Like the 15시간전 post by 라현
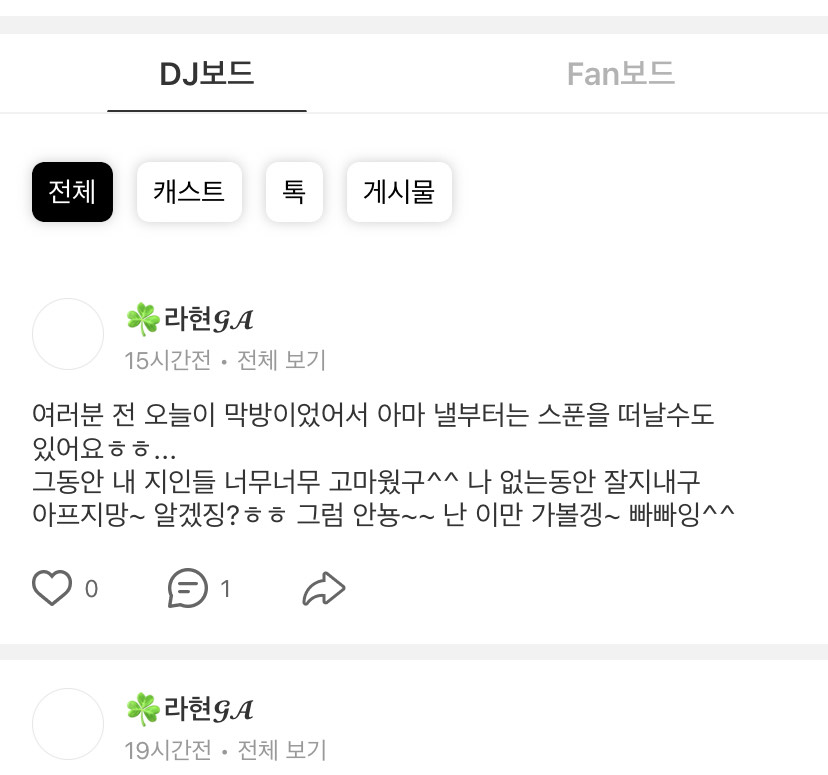Screen dimensions: 828x775 [52, 589]
